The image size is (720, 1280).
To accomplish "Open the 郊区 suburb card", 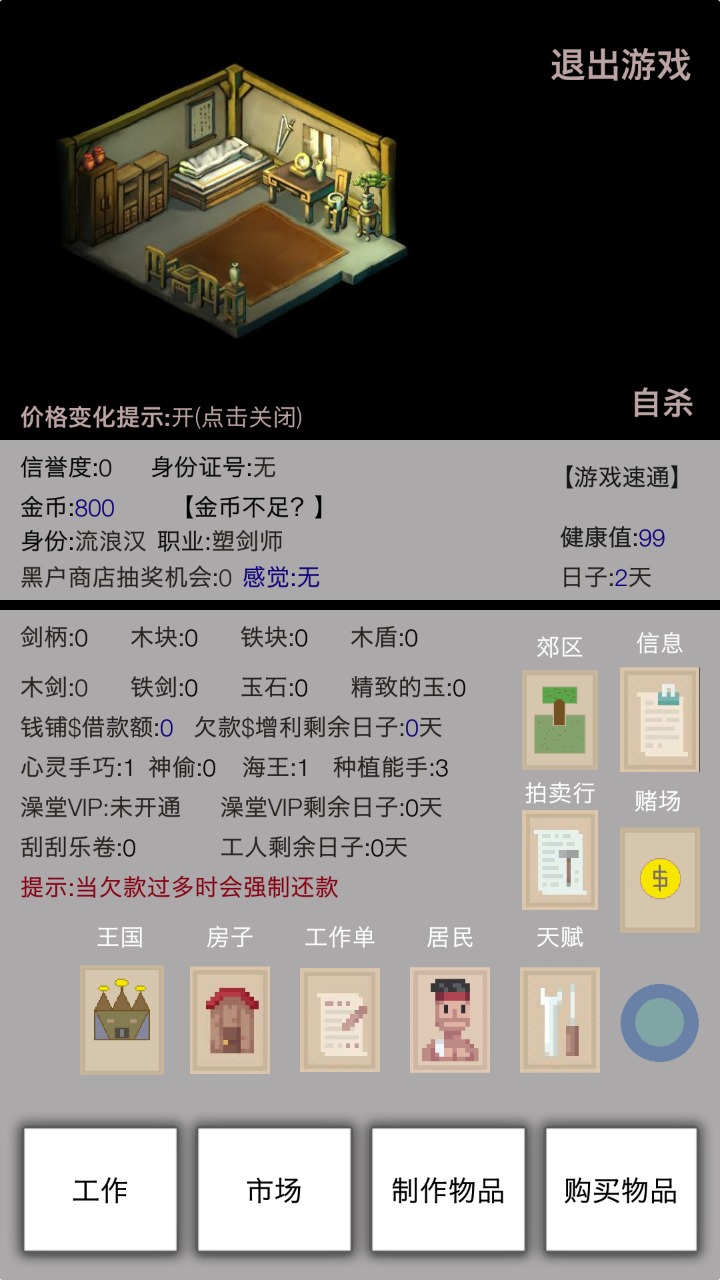I will 560,720.
